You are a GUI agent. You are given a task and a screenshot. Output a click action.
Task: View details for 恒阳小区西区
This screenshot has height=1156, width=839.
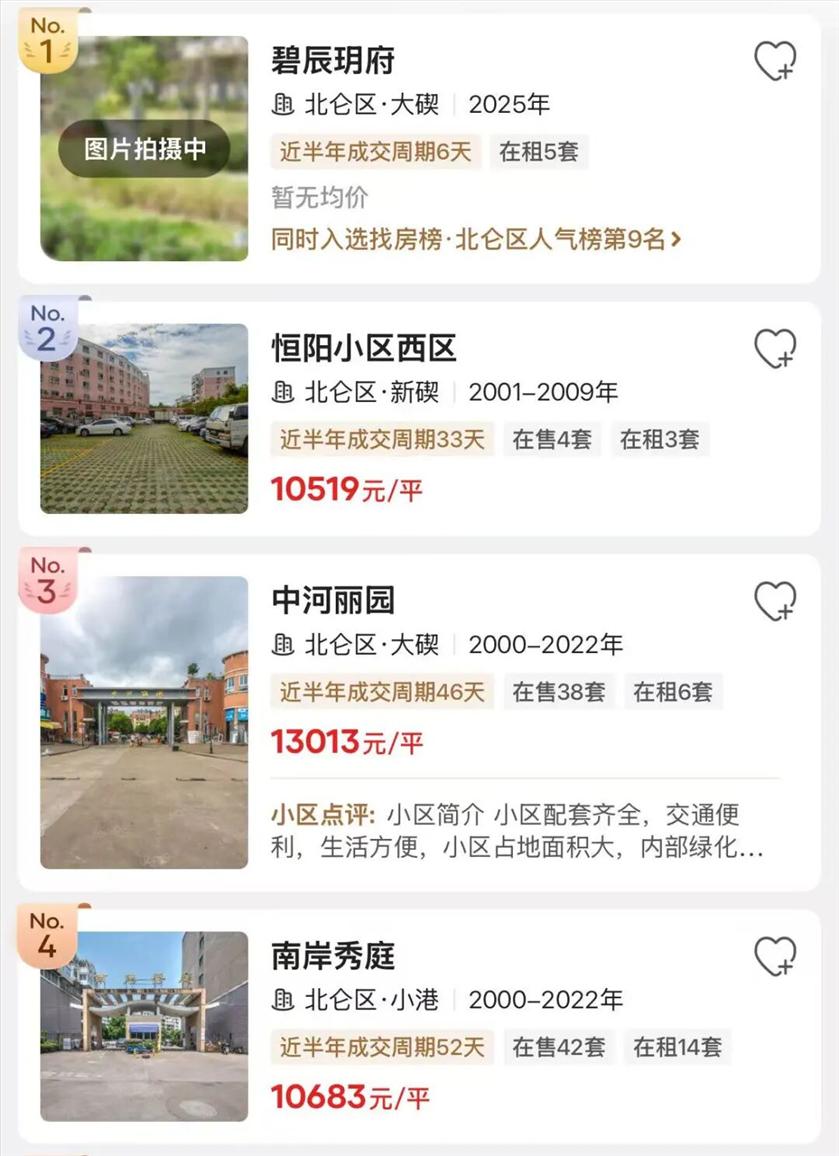(x=364, y=348)
